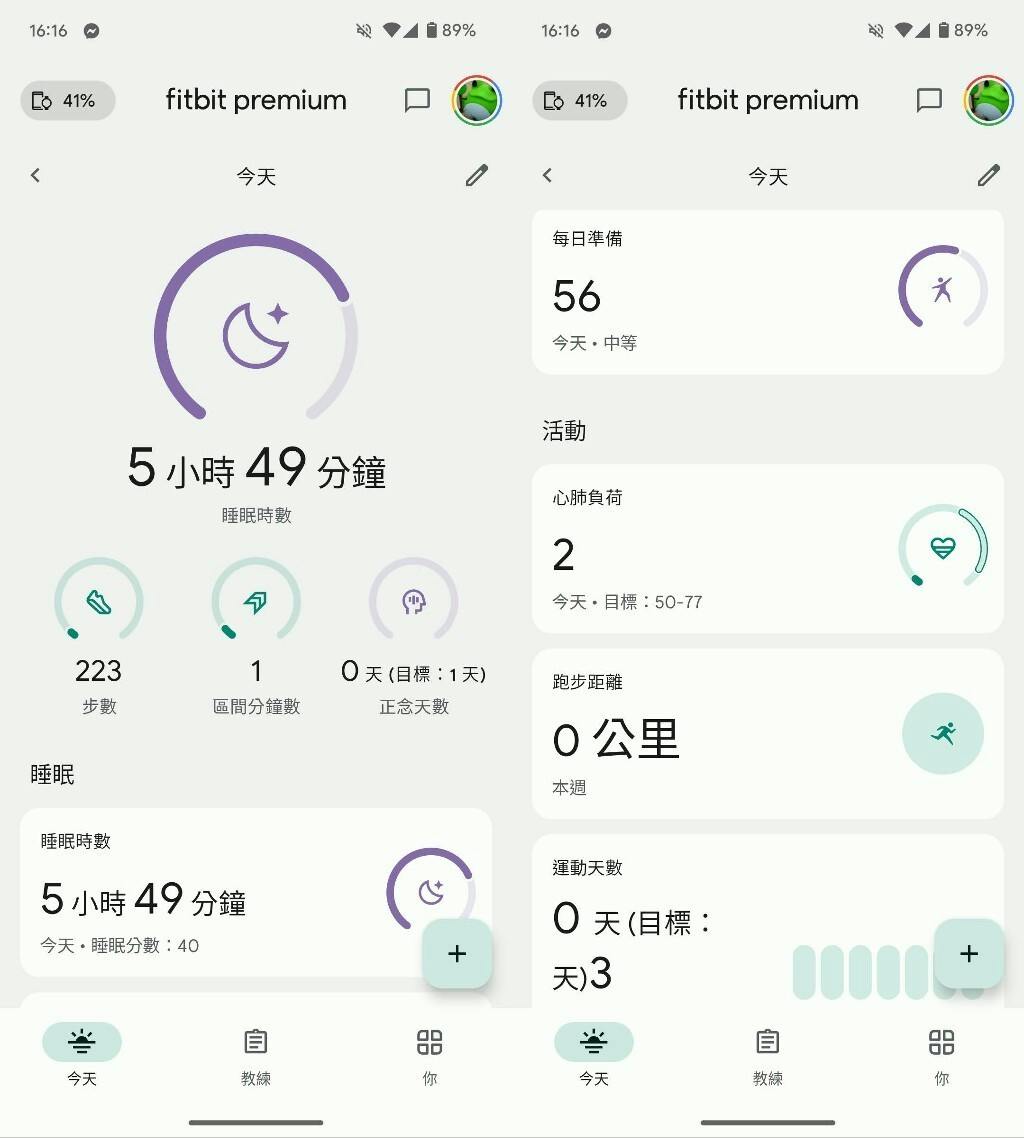The height and width of the screenshot is (1138, 1024).
Task: Open the 步數 steps metric showing 223
Action: pos(99,636)
